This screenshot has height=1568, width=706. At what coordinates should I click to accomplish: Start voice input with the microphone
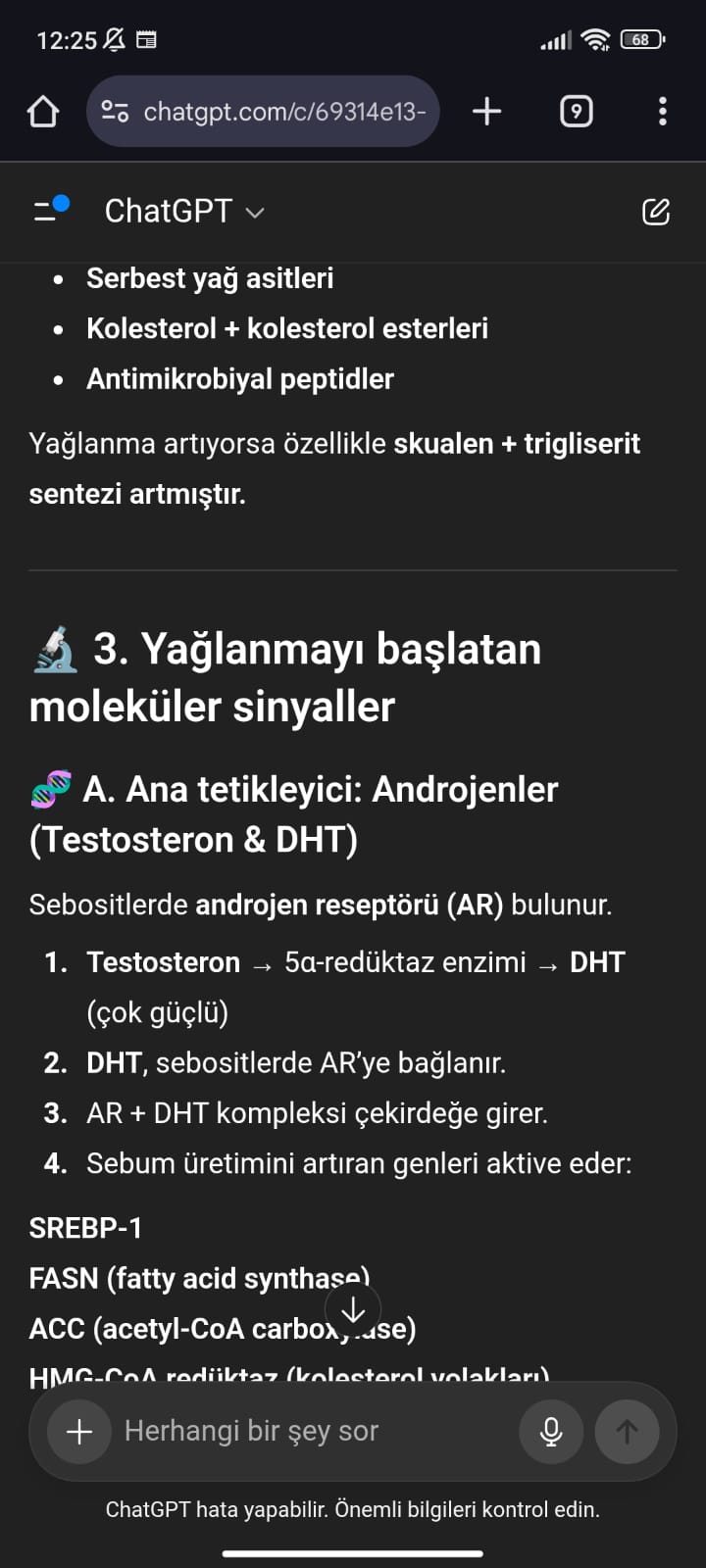coord(551,1432)
